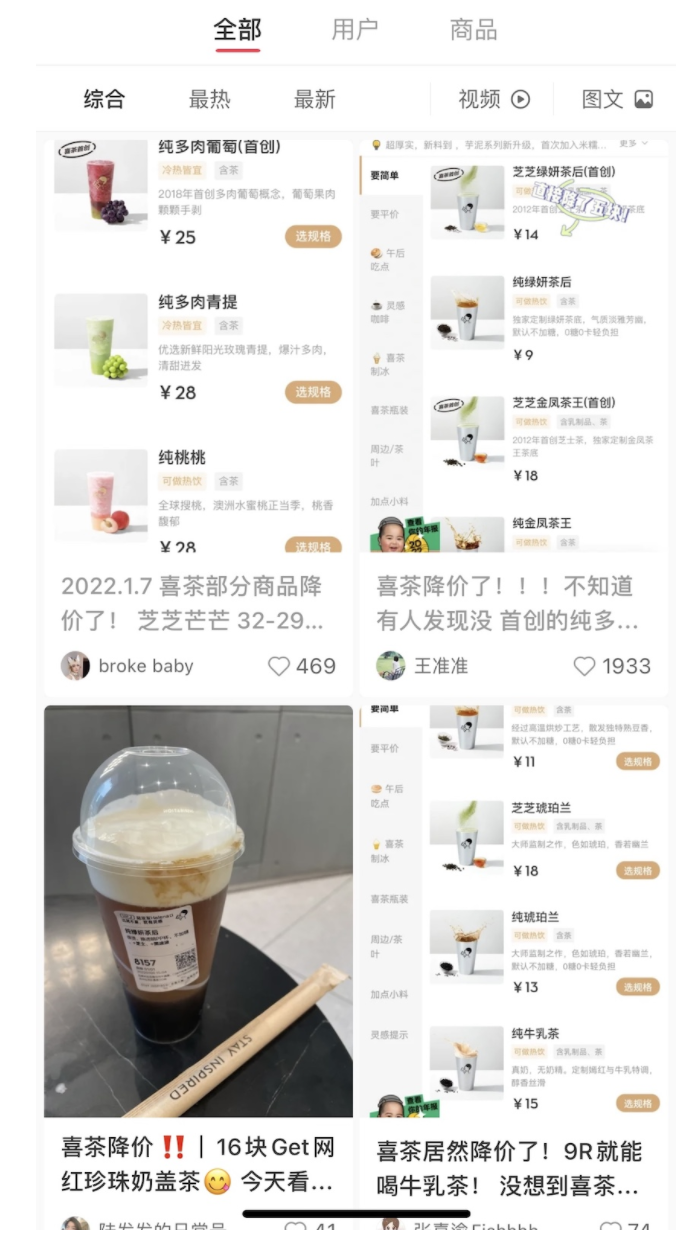
Task: Switch to the 用户 tab
Action: 355,30
